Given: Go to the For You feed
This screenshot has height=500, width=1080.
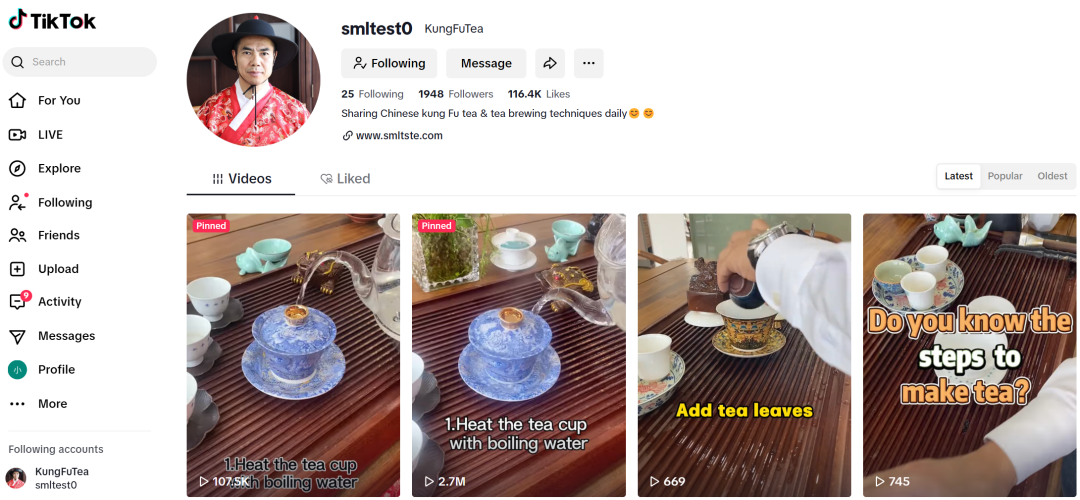Looking at the screenshot, I should pos(58,101).
